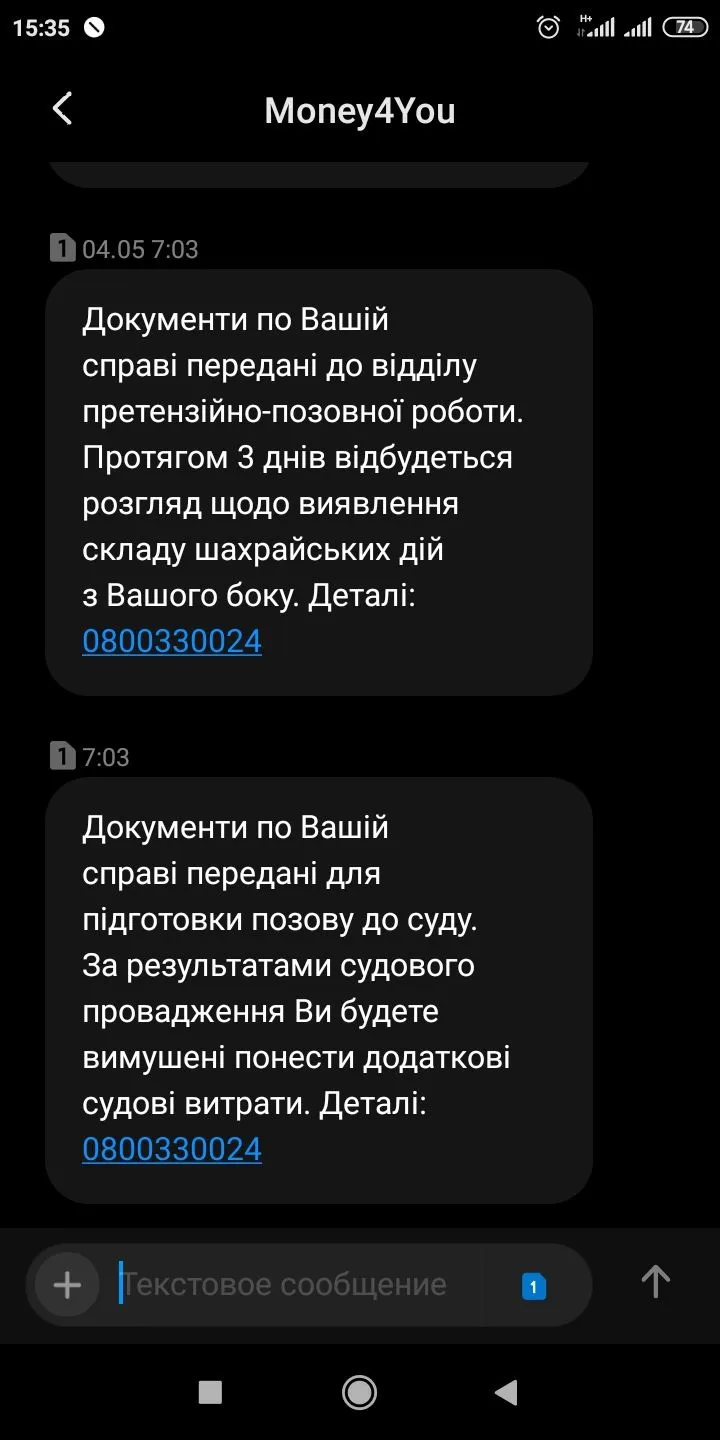Open recent apps via the square button
720x1440 pixels.
point(210,1392)
